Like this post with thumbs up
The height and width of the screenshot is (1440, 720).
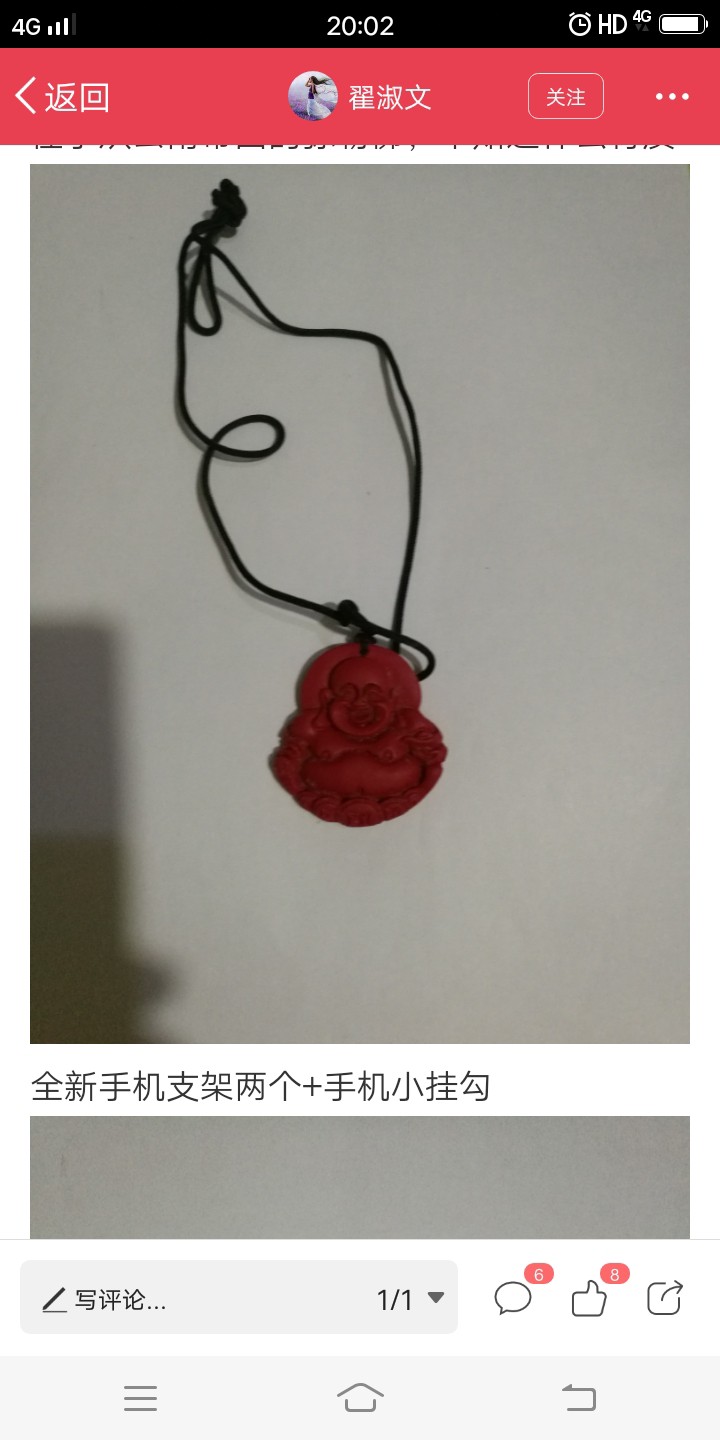pos(589,1298)
